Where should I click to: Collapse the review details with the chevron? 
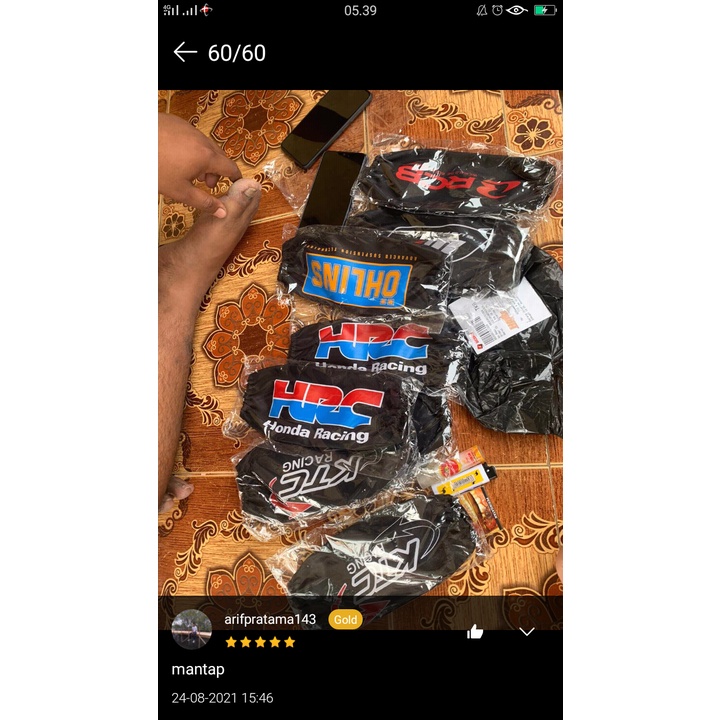(x=527, y=632)
